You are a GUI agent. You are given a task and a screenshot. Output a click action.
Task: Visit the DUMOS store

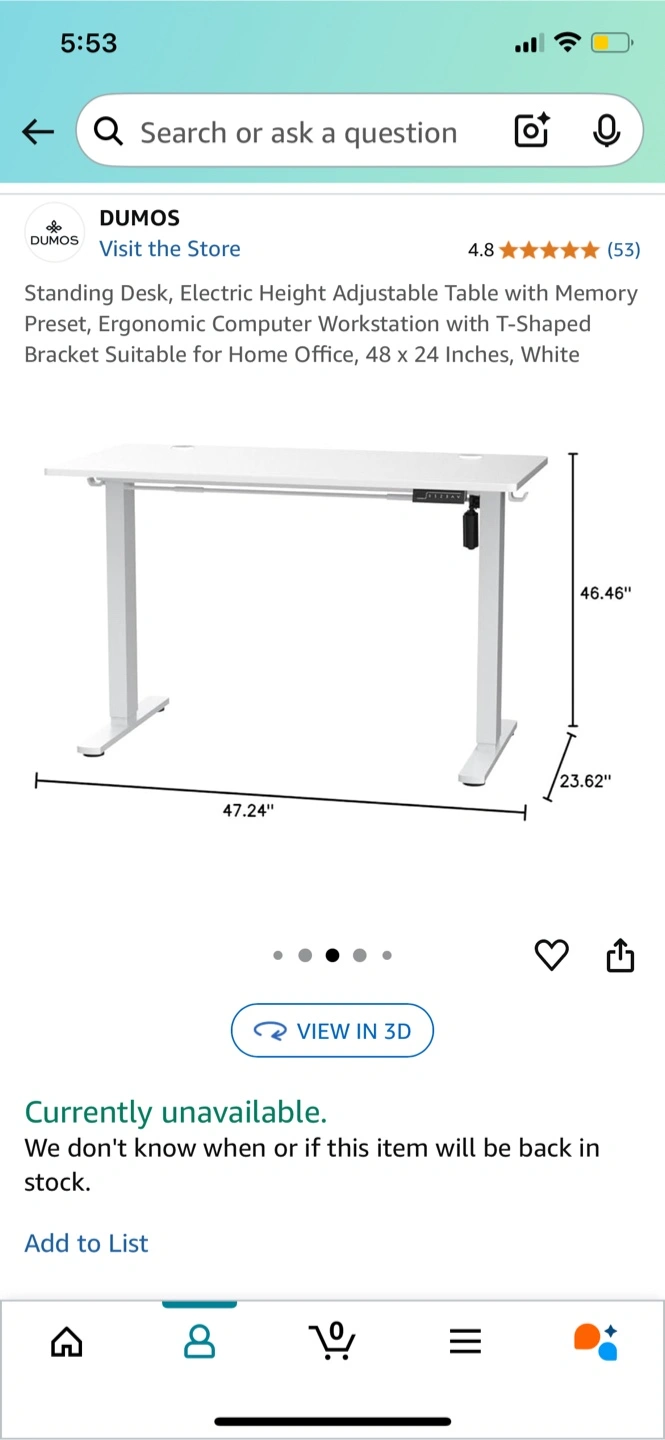(x=170, y=249)
